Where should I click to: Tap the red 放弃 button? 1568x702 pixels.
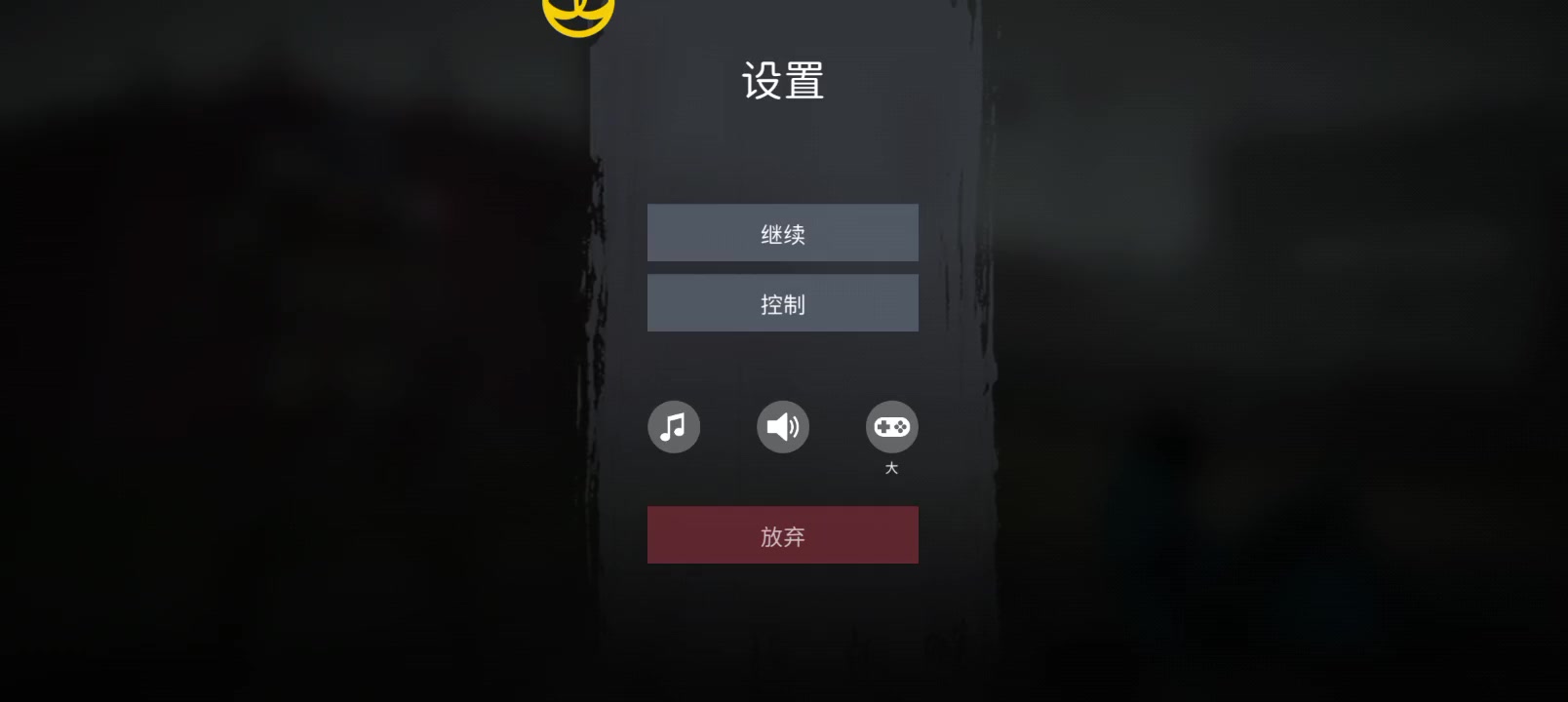[x=782, y=535]
